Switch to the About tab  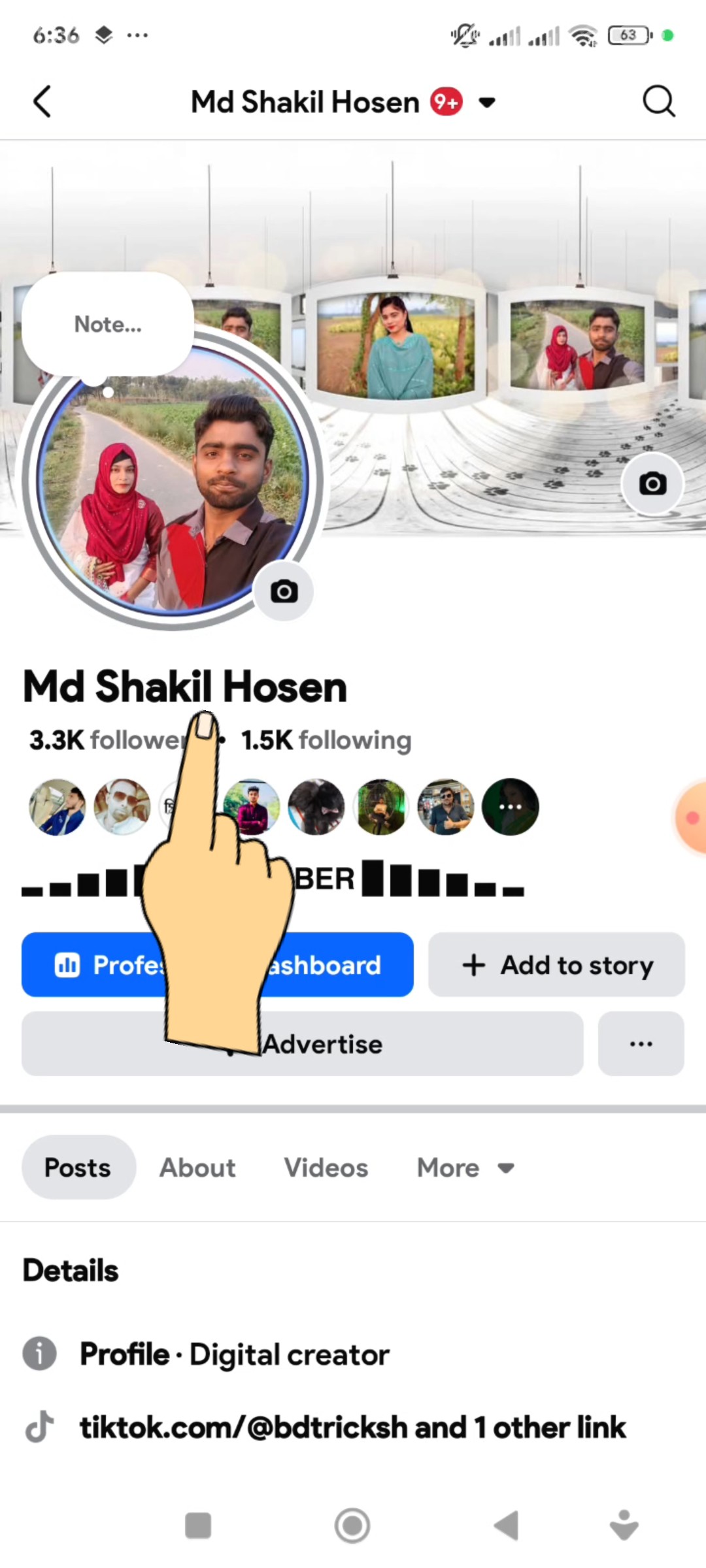coord(197,1168)
